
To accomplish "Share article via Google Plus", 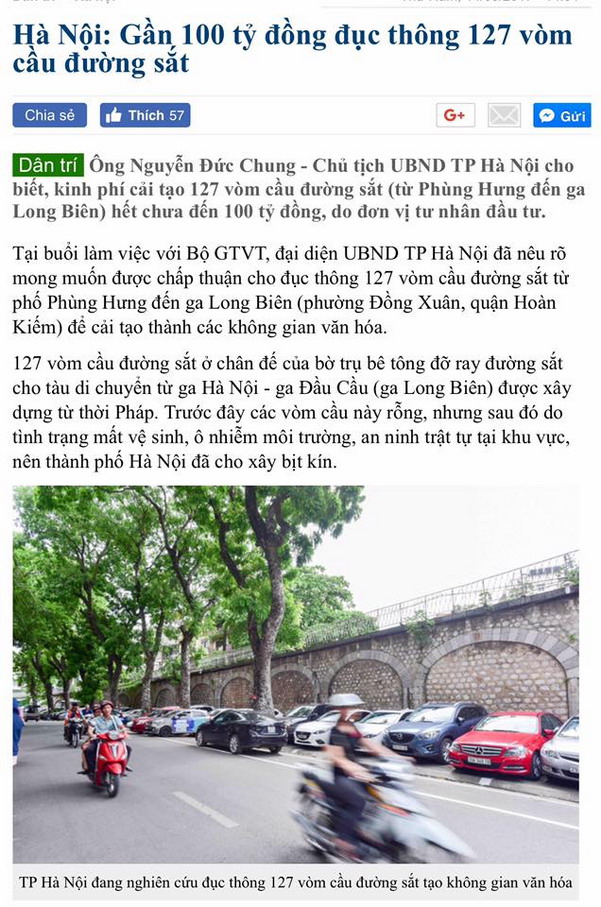I will click(455, 115).
